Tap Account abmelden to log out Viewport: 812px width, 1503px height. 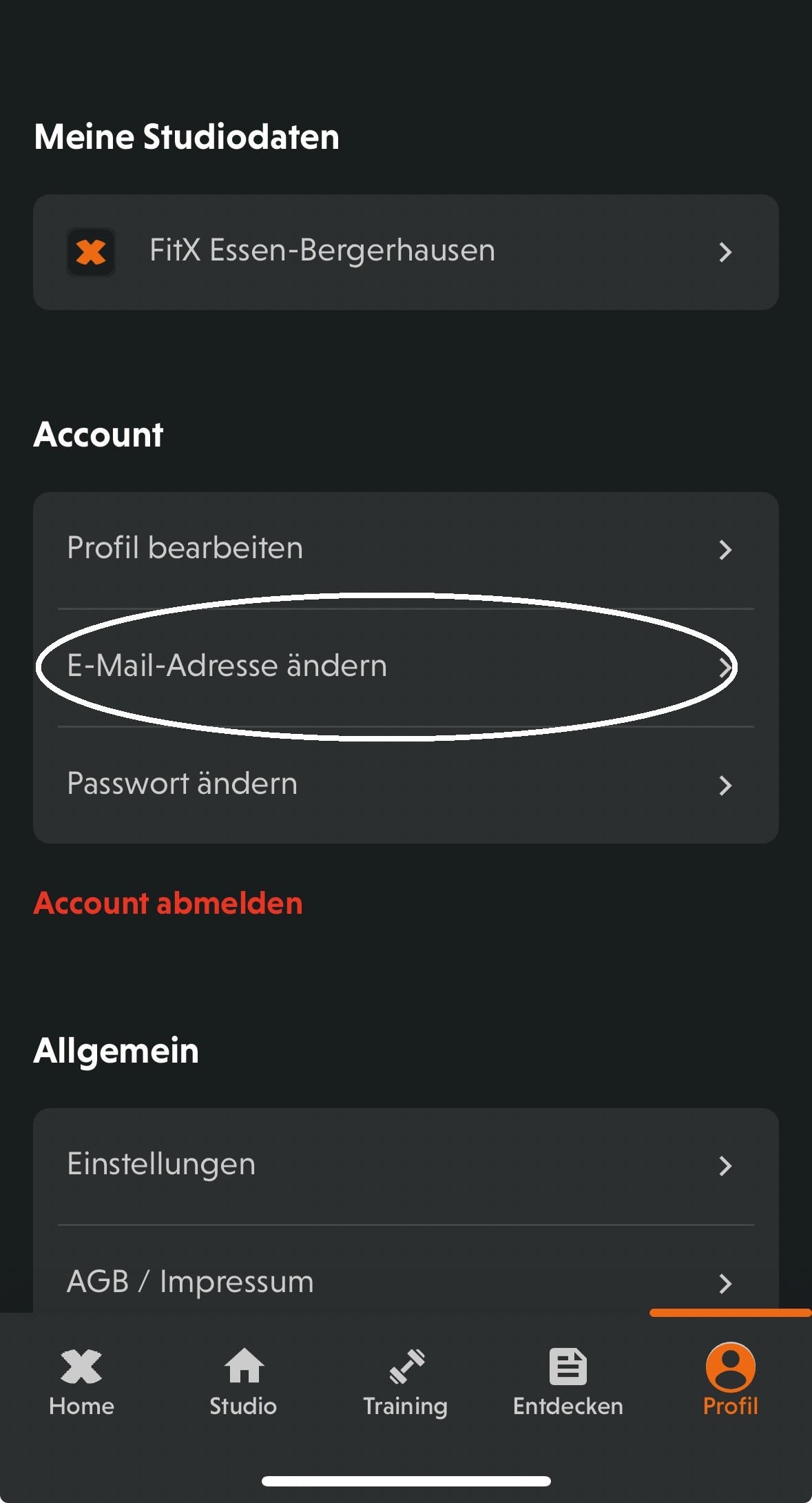[168, 903]
